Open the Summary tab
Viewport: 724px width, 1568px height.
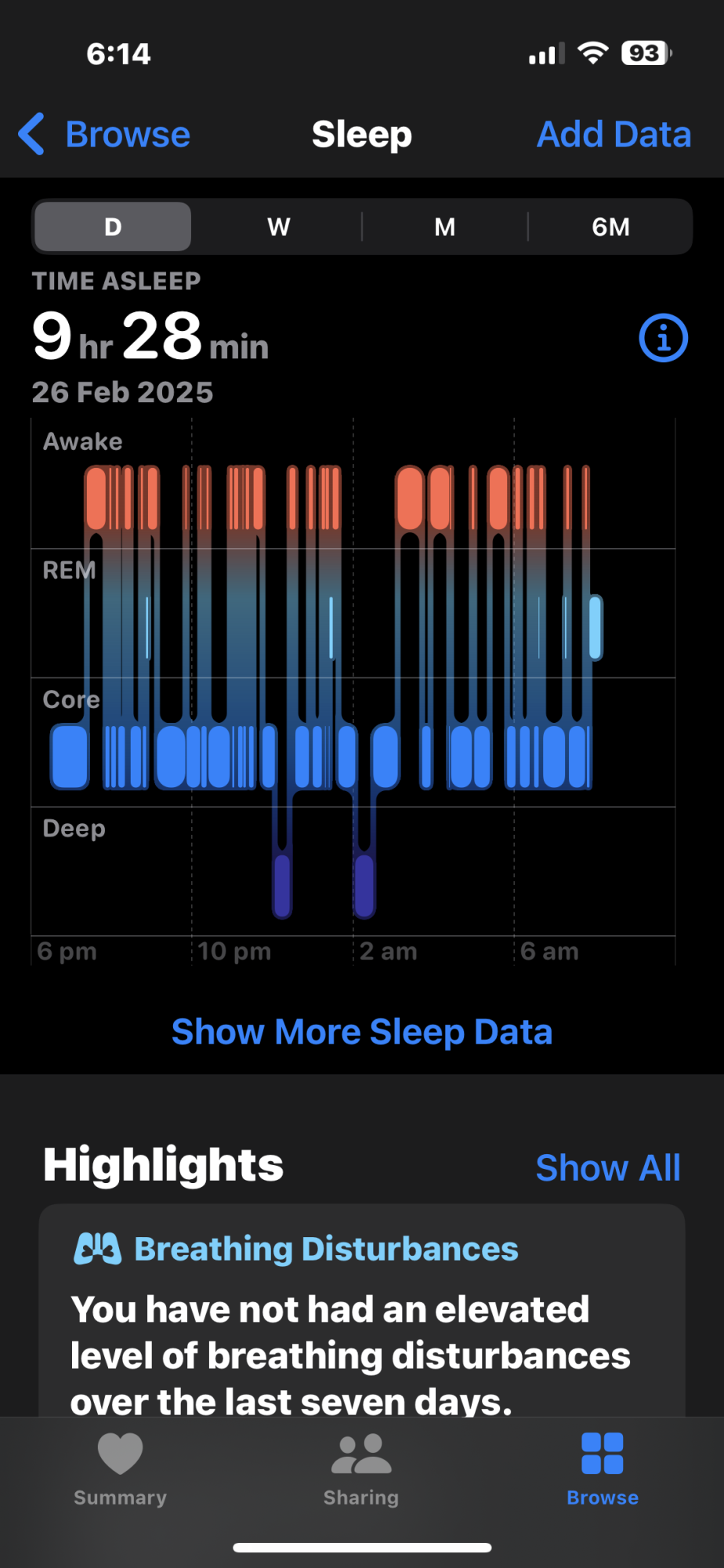point(120,1468)
